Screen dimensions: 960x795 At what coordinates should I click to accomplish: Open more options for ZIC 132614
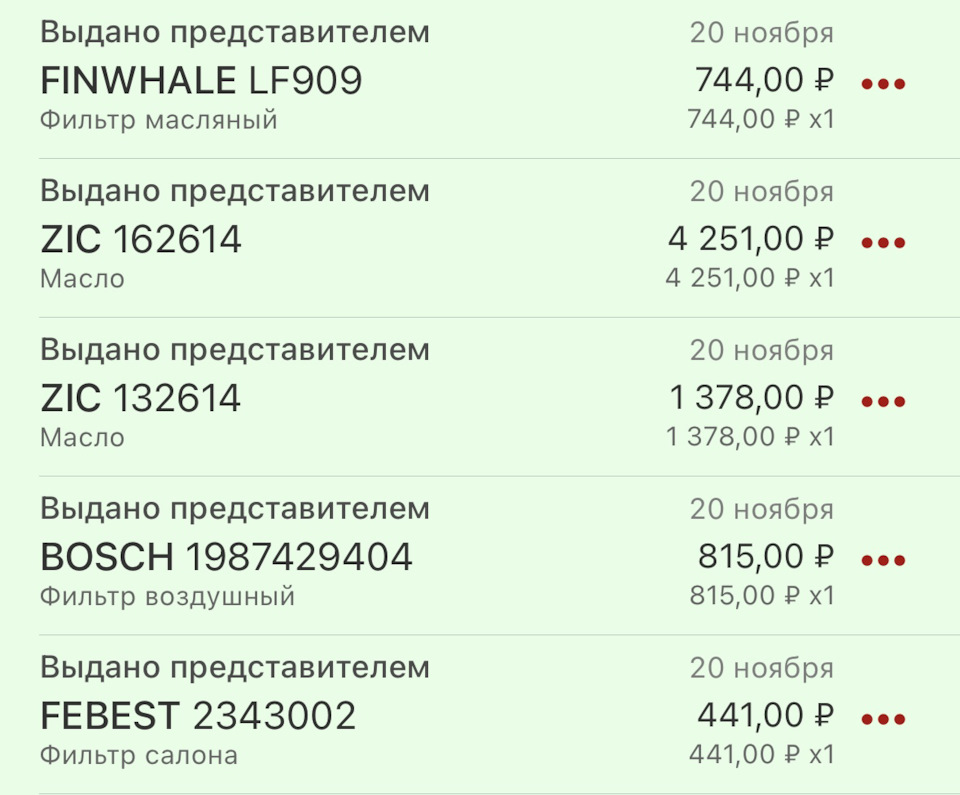883,401
